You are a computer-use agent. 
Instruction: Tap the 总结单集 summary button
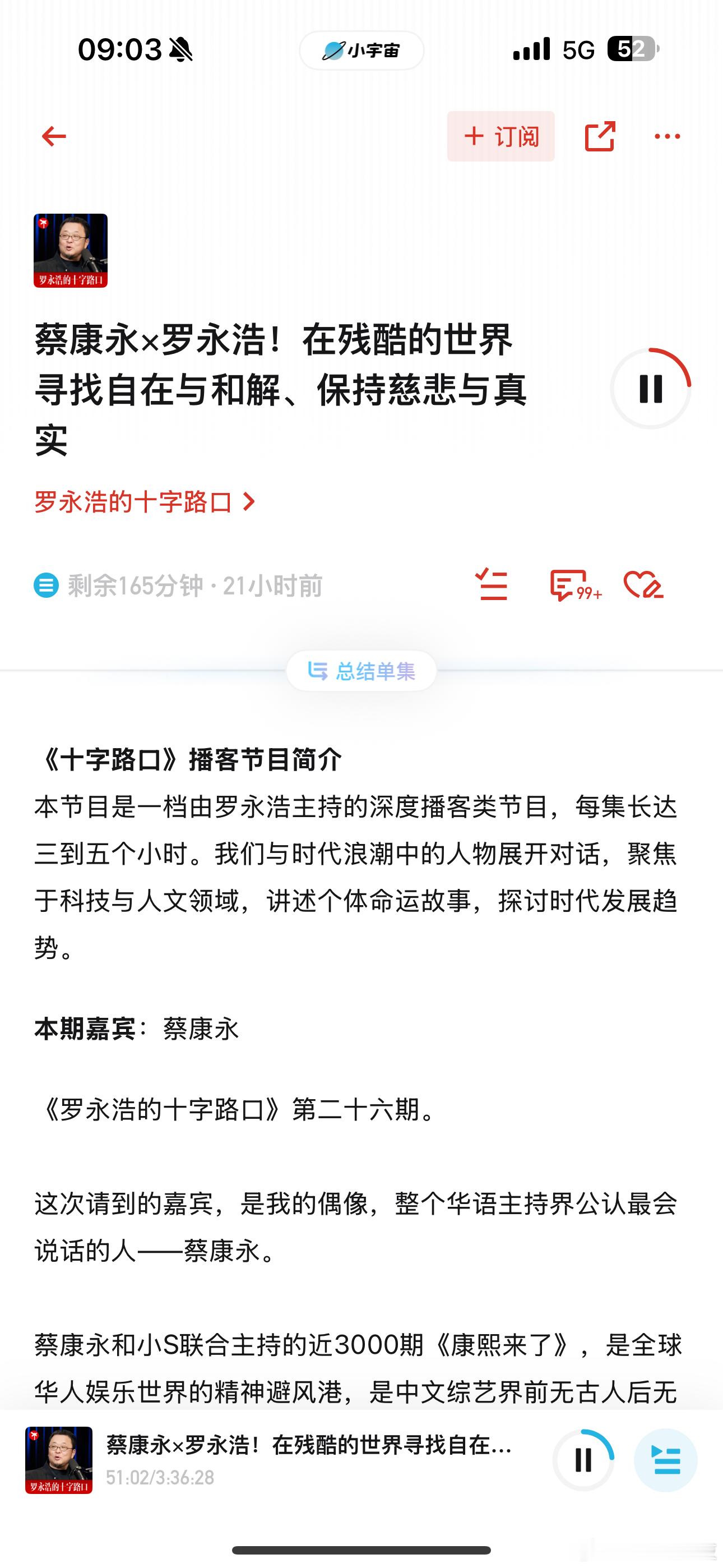coord(361,670)
